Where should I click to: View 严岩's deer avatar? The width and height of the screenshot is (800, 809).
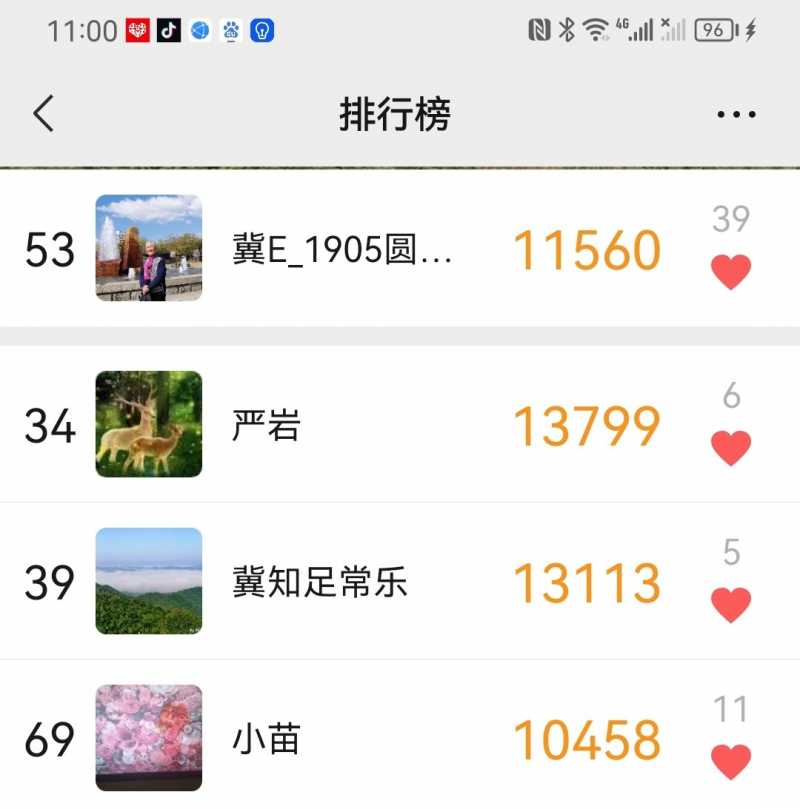(x=149, y=424)
